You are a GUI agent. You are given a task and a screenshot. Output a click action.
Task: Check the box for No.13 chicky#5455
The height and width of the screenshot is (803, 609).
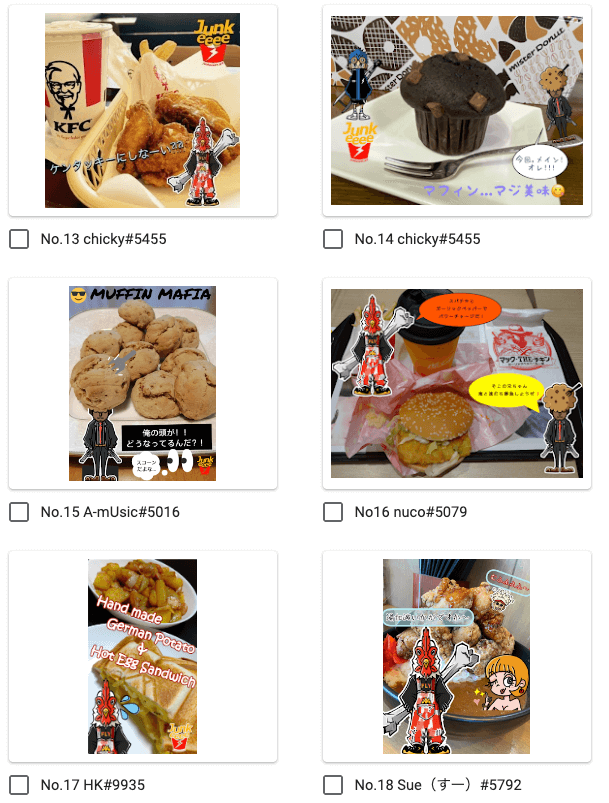point(19,239)
